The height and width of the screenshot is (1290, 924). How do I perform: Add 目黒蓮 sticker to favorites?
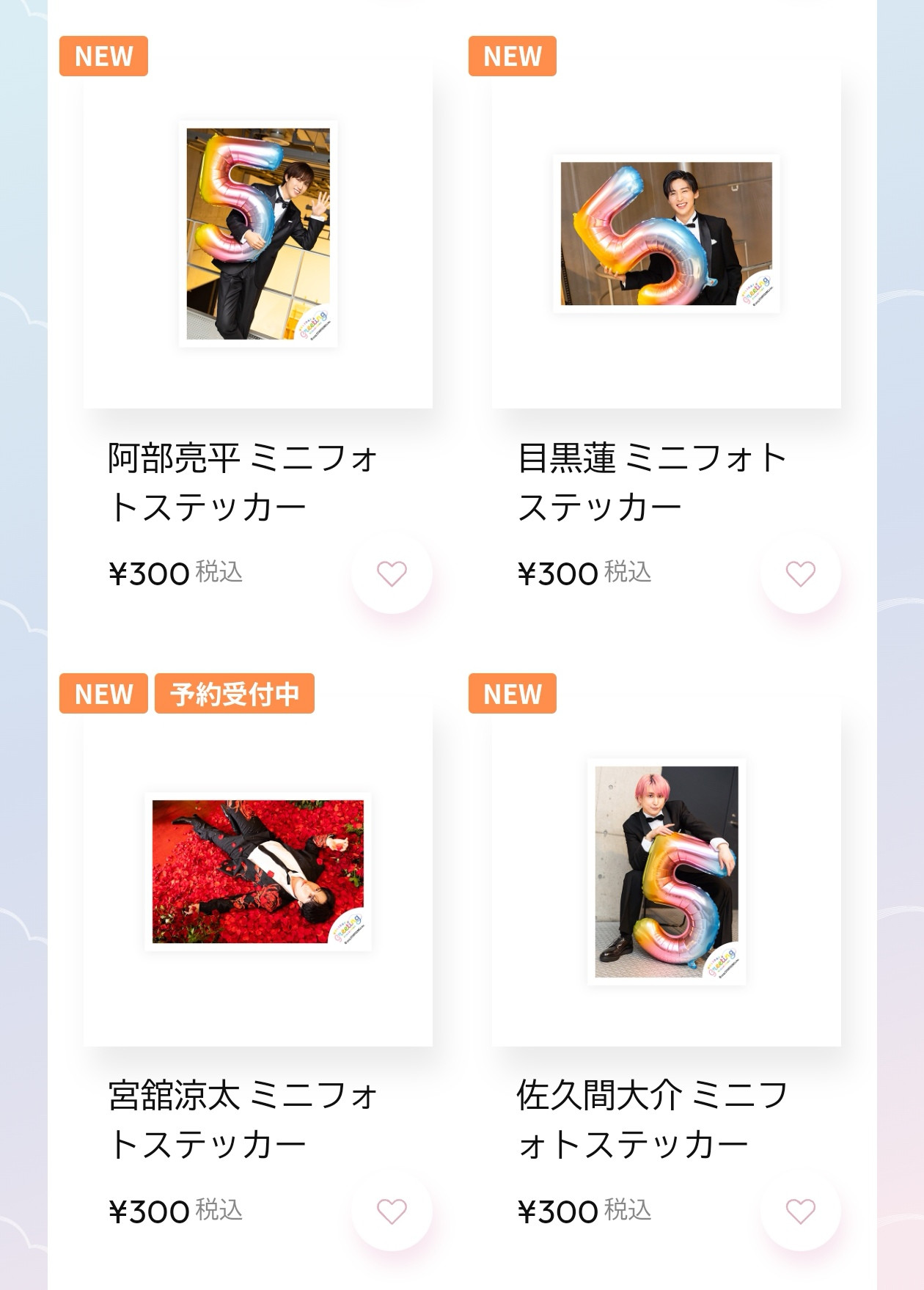click(800, 573)
